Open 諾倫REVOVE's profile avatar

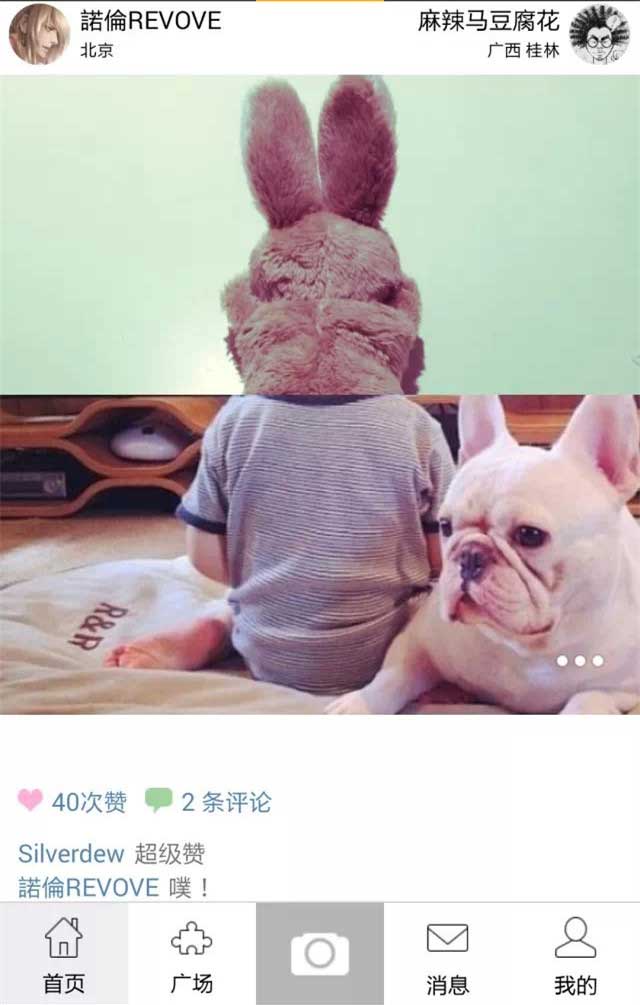point(38,33)
